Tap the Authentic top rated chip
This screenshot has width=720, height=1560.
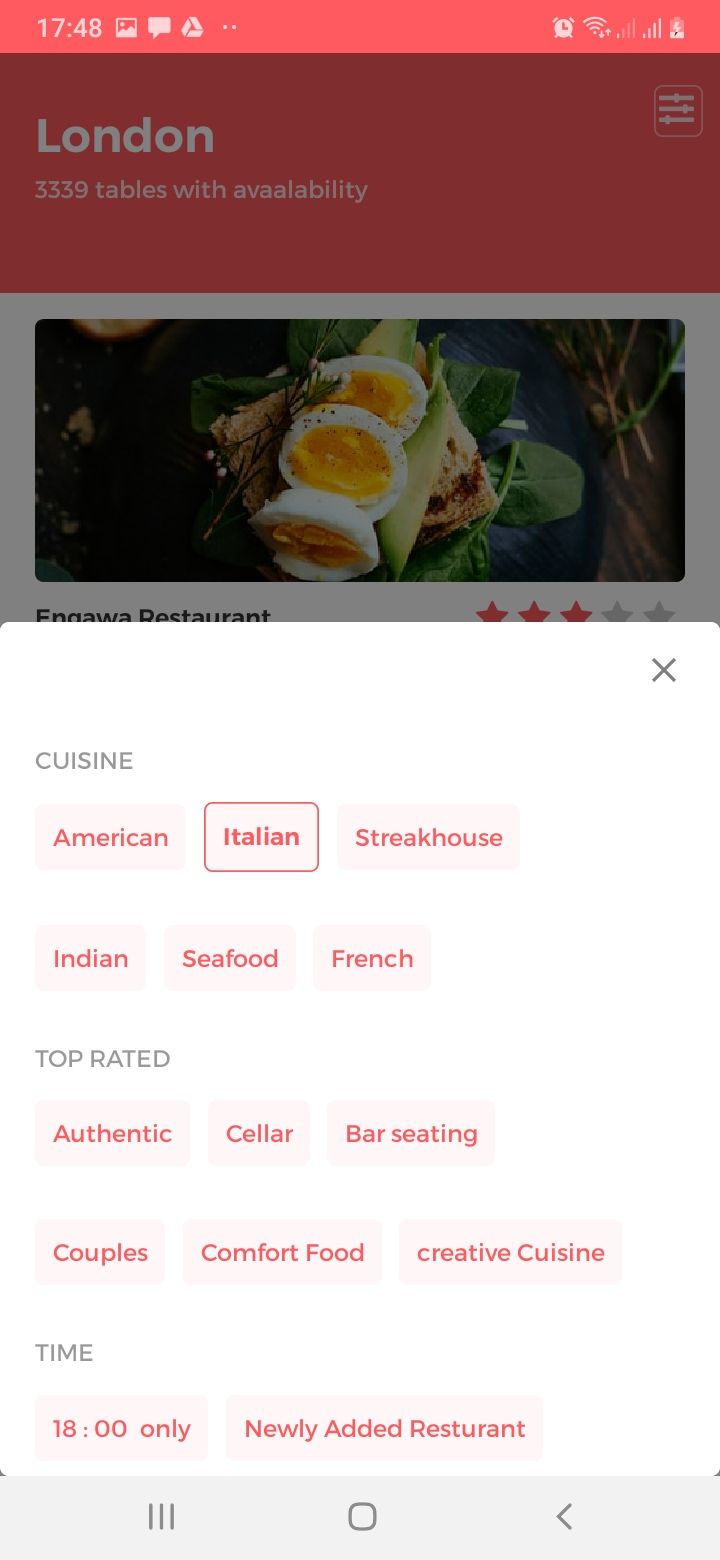[x=112, y=1133]
